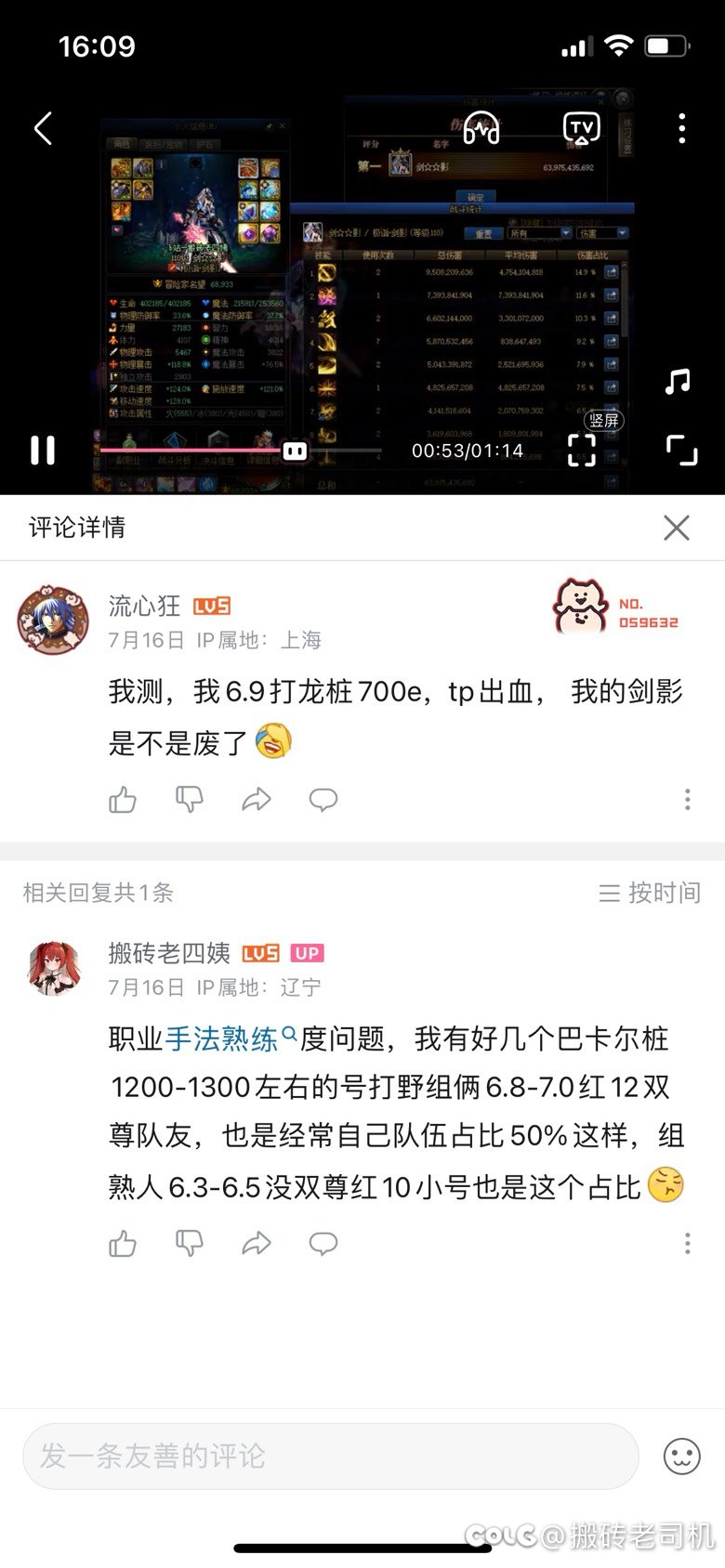Type in 发一条友善的评论 field

click(331, 1456)
